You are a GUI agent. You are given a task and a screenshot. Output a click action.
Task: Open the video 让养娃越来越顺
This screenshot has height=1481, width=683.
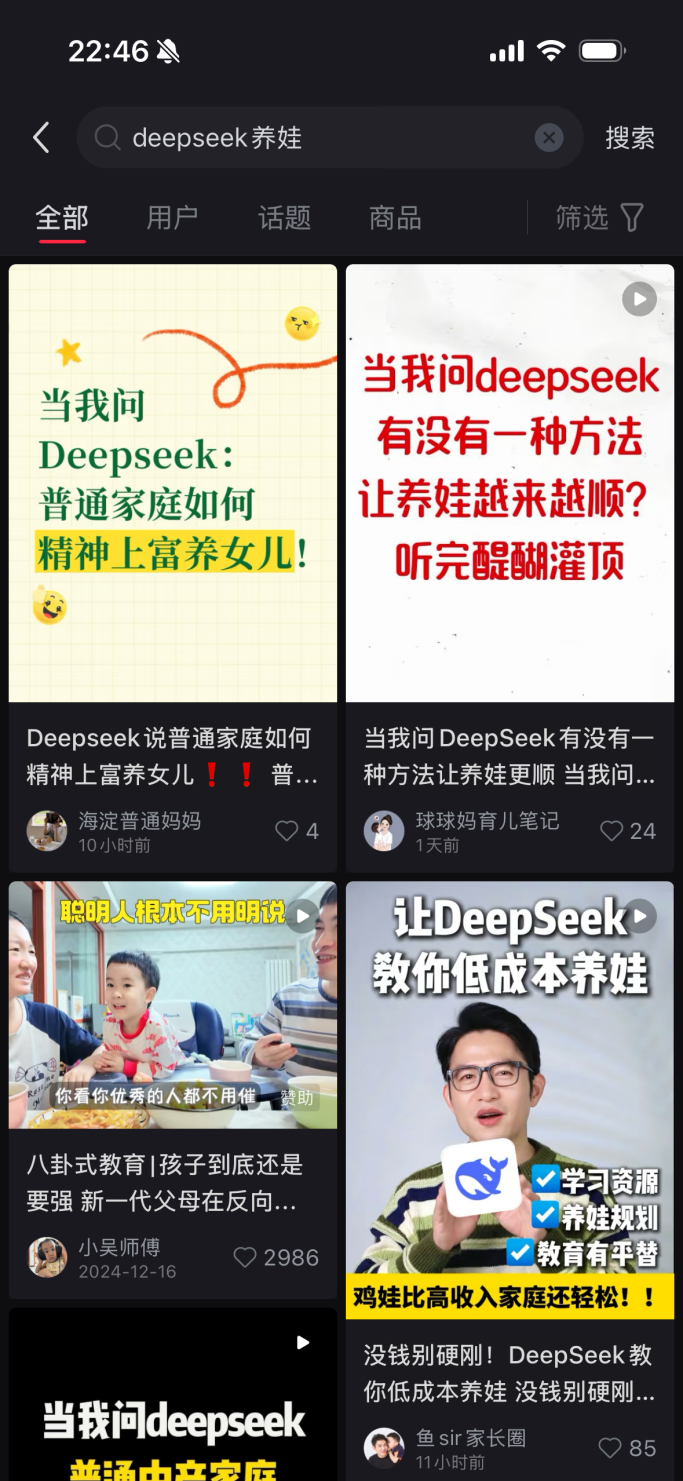point(510,484)
